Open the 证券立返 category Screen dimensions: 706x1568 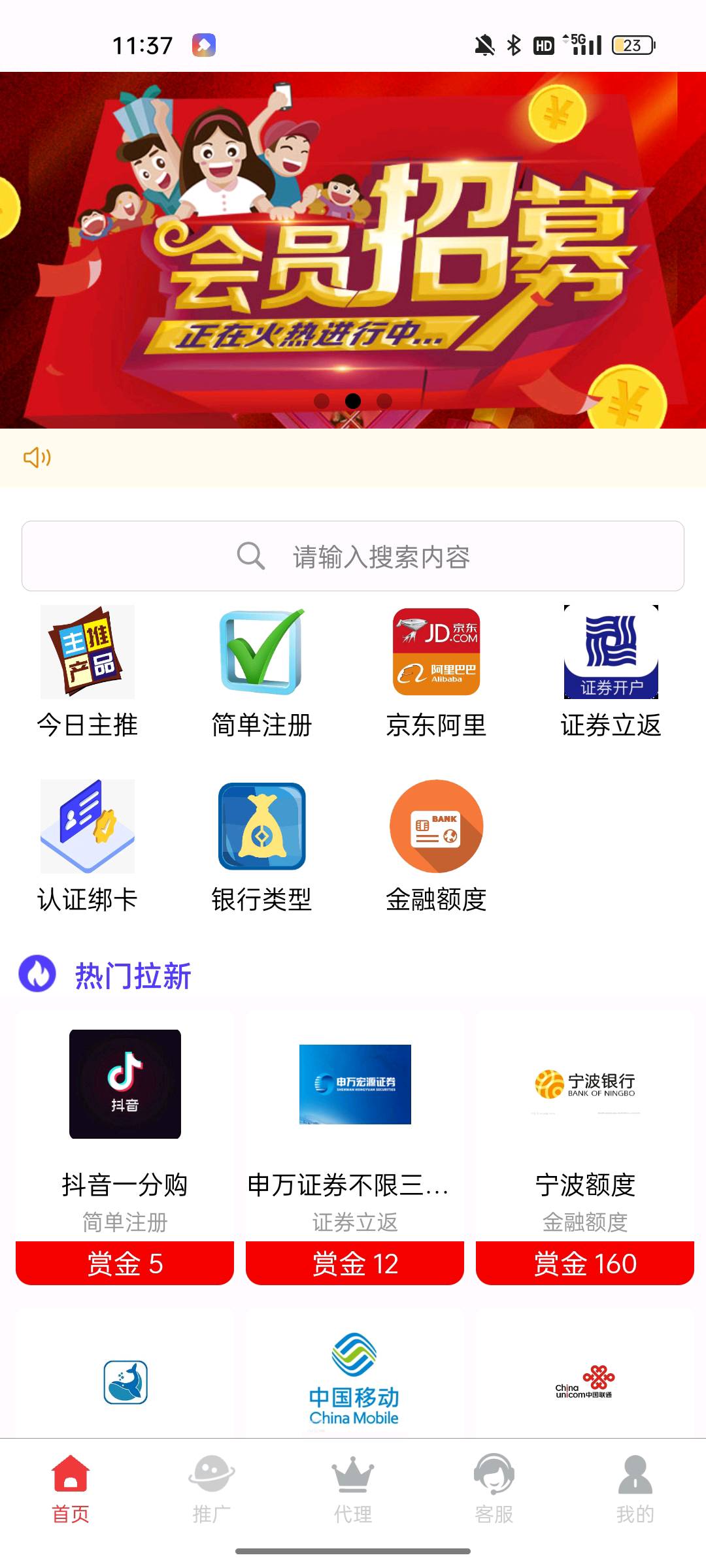click(611, 671)
